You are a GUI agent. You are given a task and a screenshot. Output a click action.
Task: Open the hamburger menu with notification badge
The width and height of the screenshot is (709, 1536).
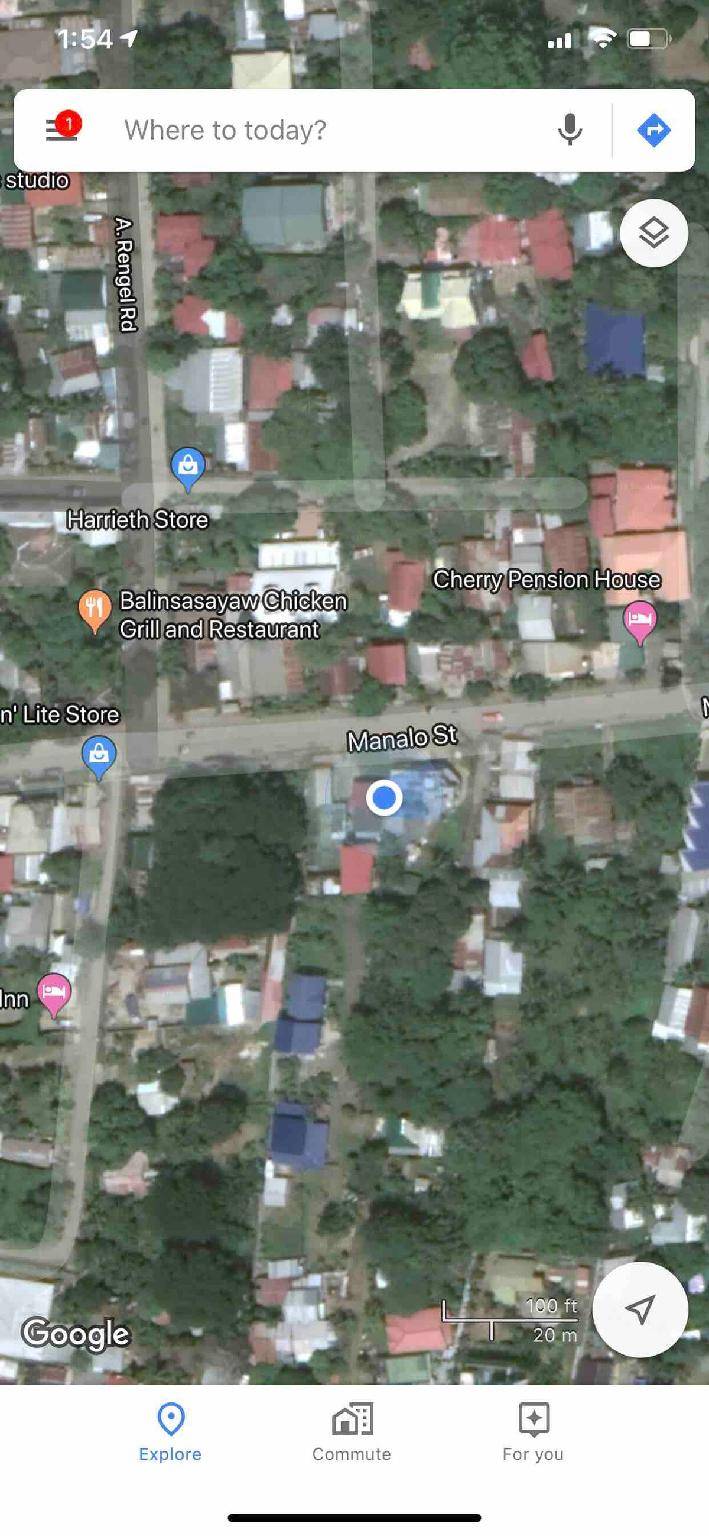point(62,129)
